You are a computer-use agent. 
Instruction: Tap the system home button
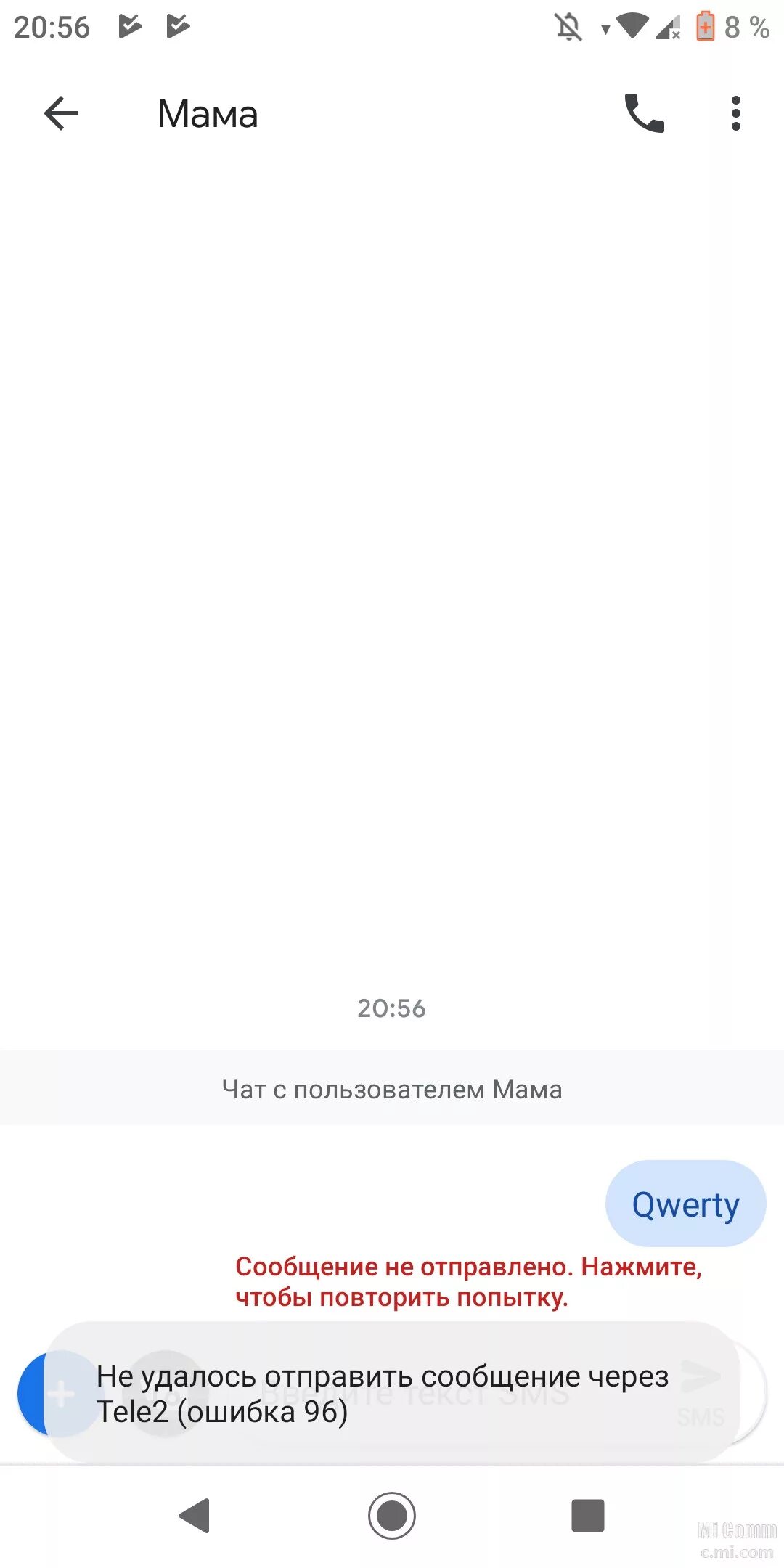coord(392,1516)
